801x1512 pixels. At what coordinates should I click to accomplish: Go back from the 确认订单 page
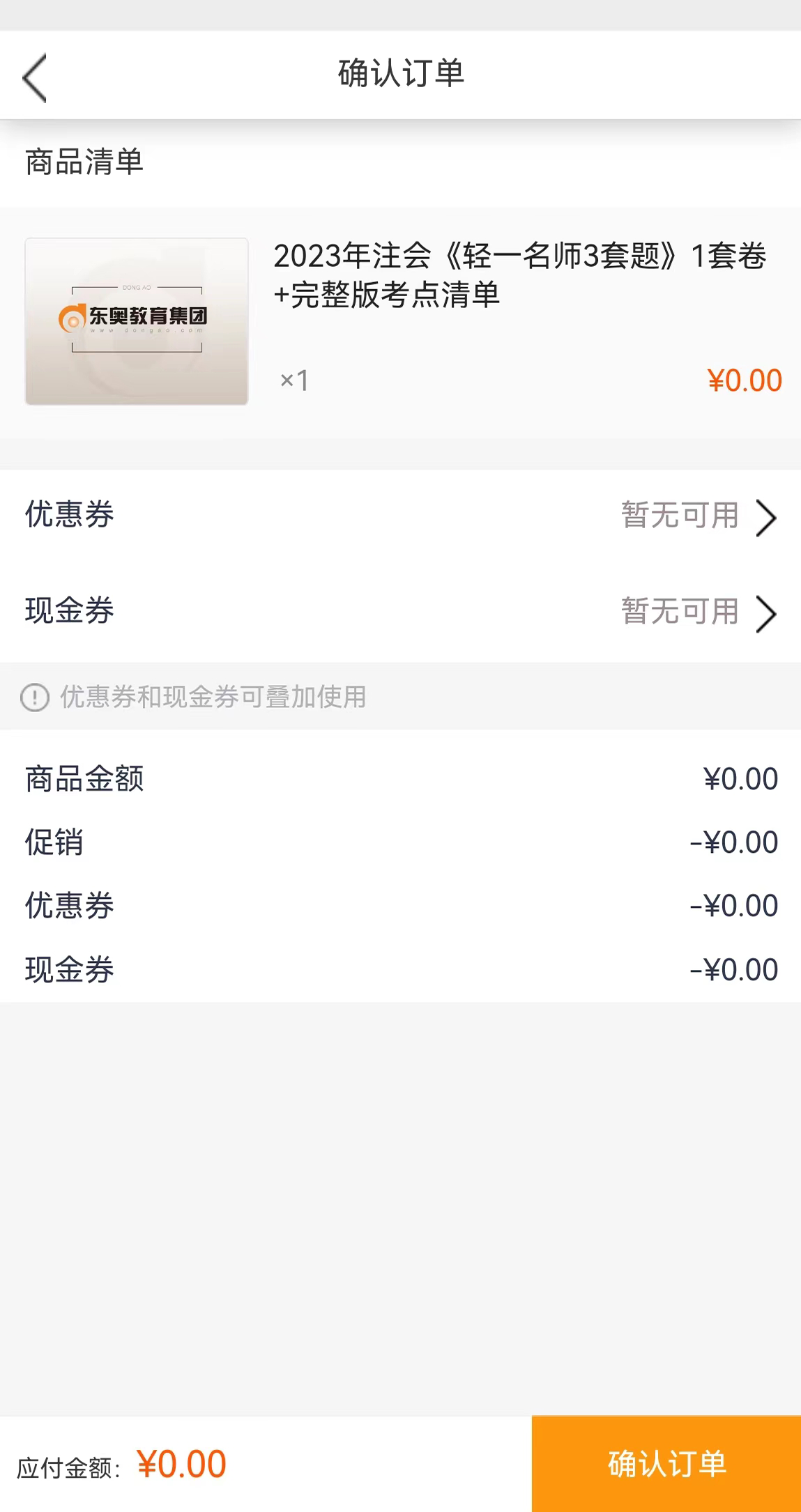35,77
